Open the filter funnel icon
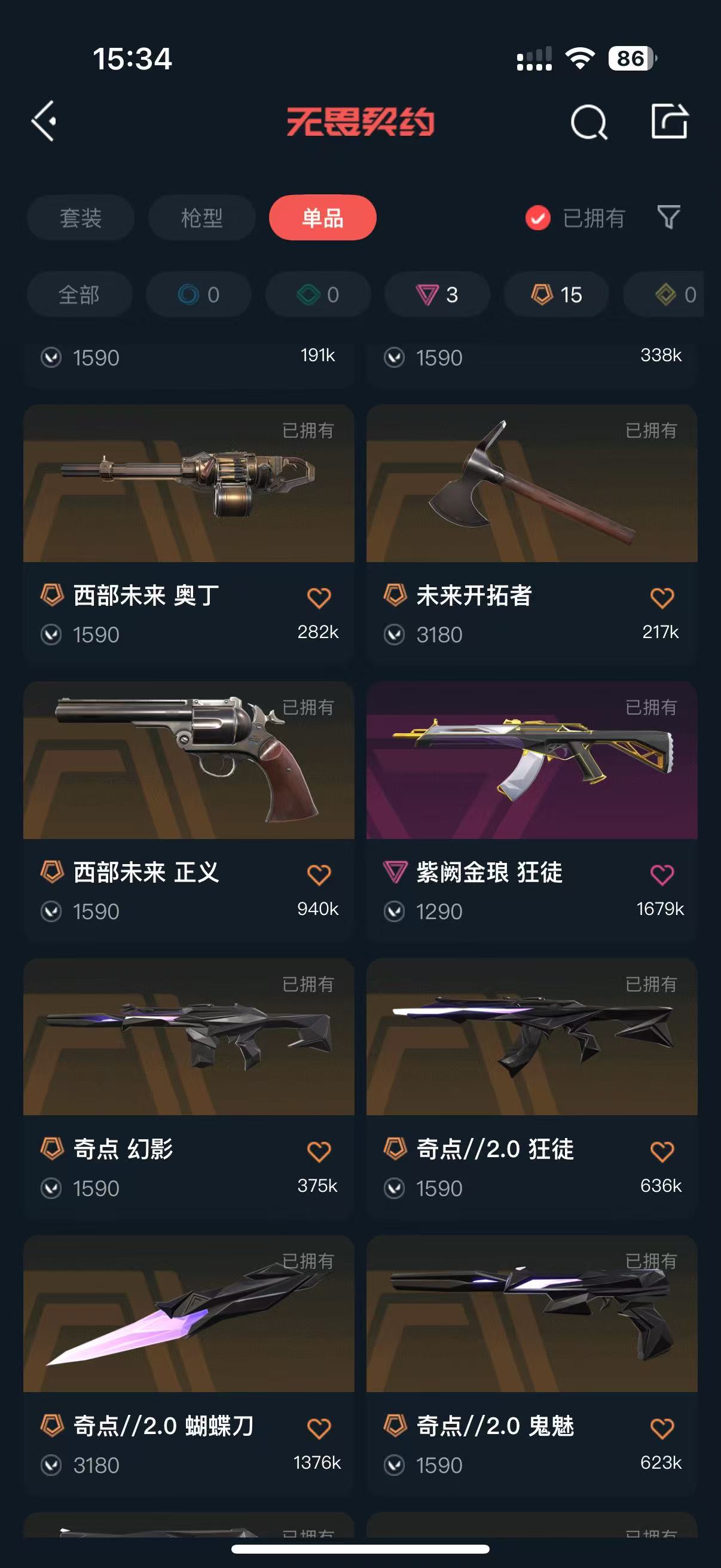This screenshot has height=1568, width=721. point(668,217)
